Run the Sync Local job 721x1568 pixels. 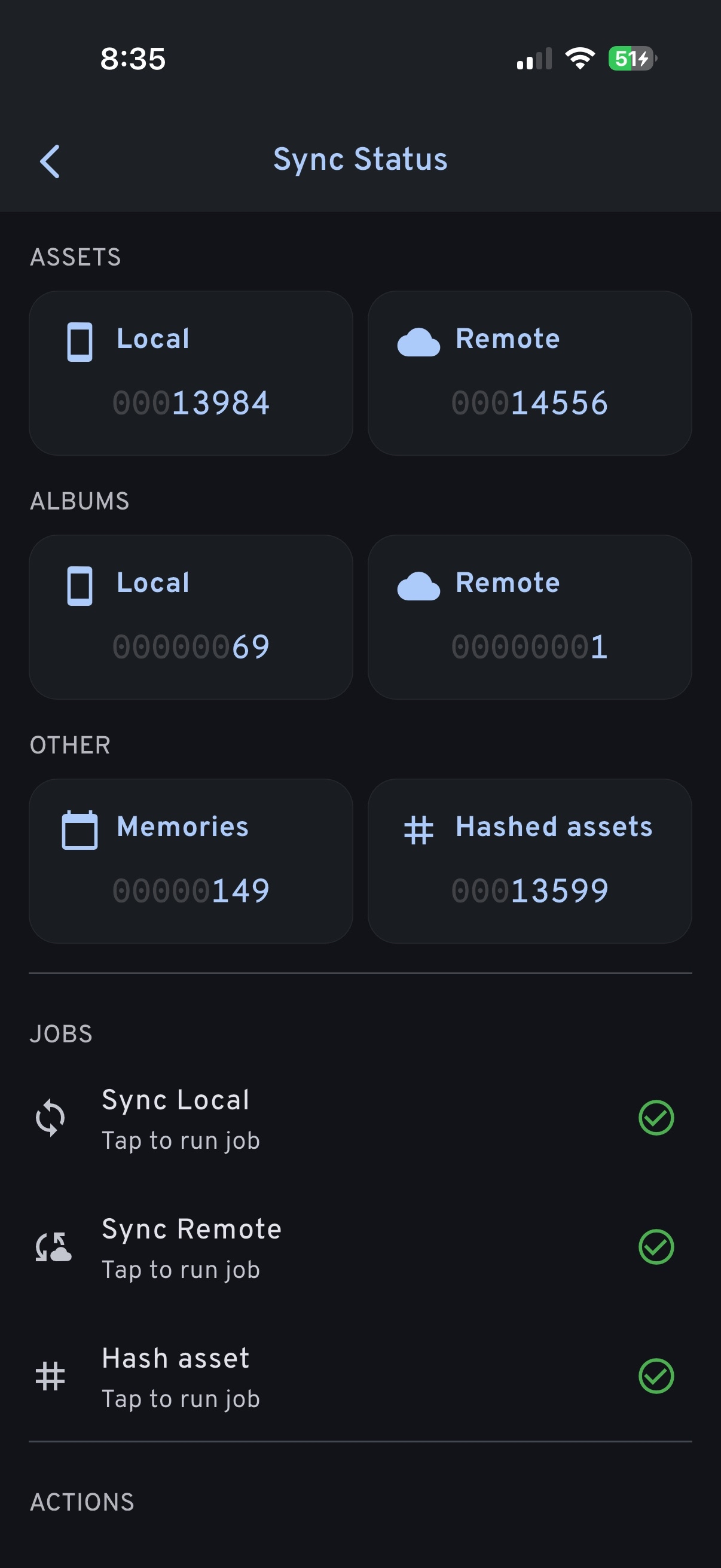click(x=181, y=1119)
